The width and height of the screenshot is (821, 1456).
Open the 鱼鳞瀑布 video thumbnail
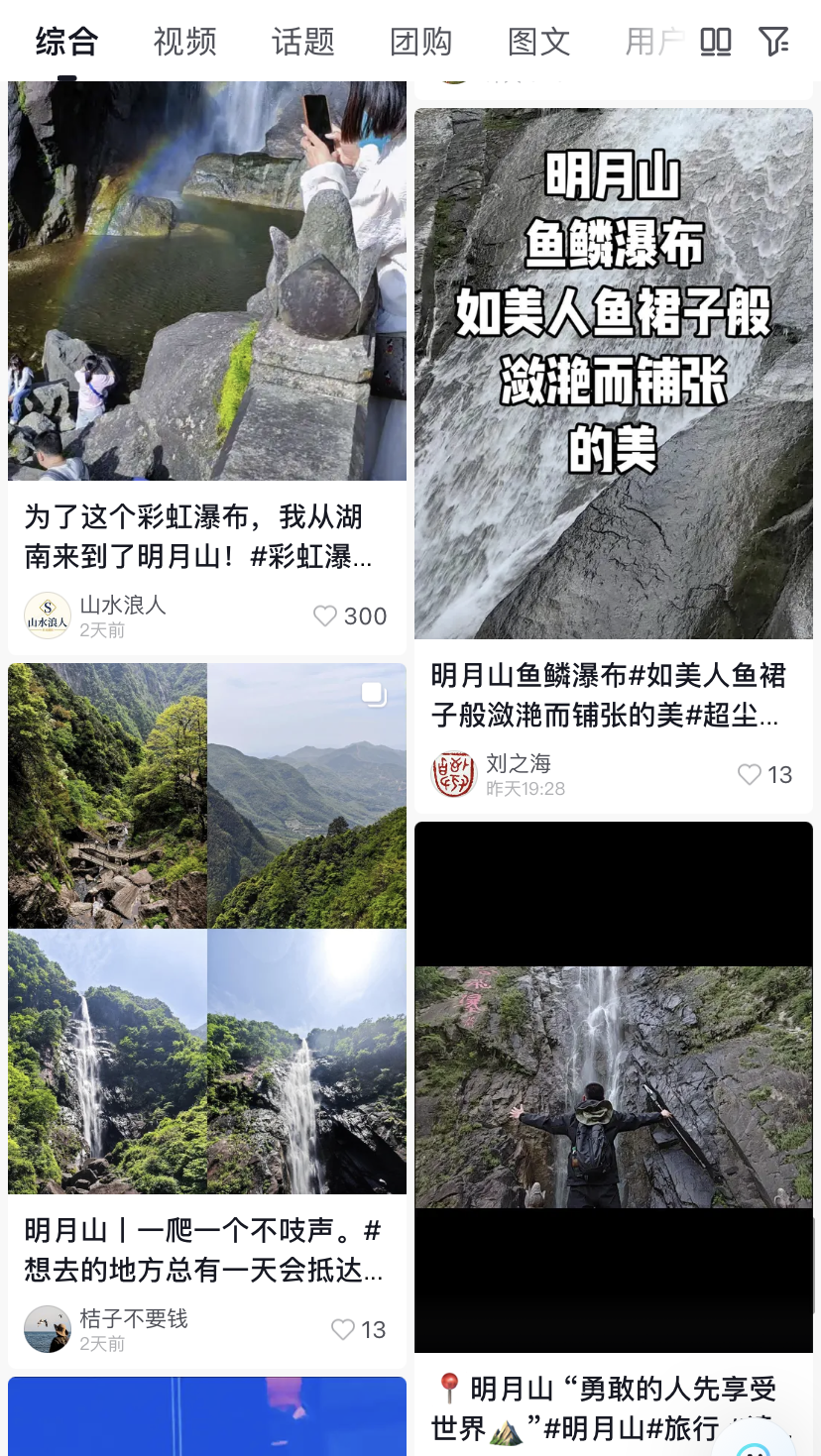pos(613,372)
